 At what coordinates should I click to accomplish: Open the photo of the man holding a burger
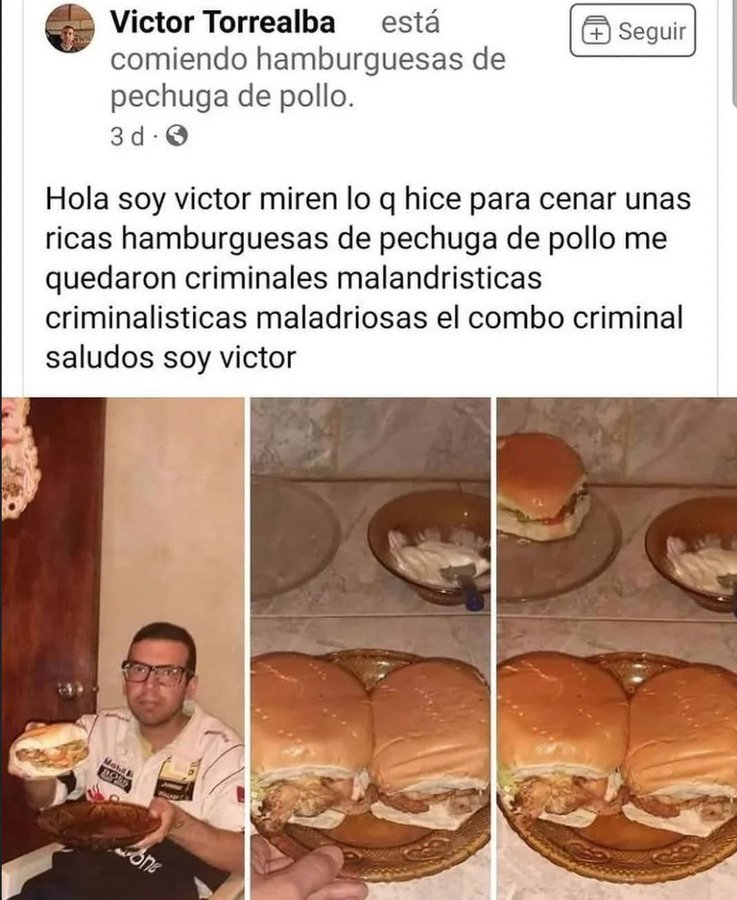click(x=123, y=648)
